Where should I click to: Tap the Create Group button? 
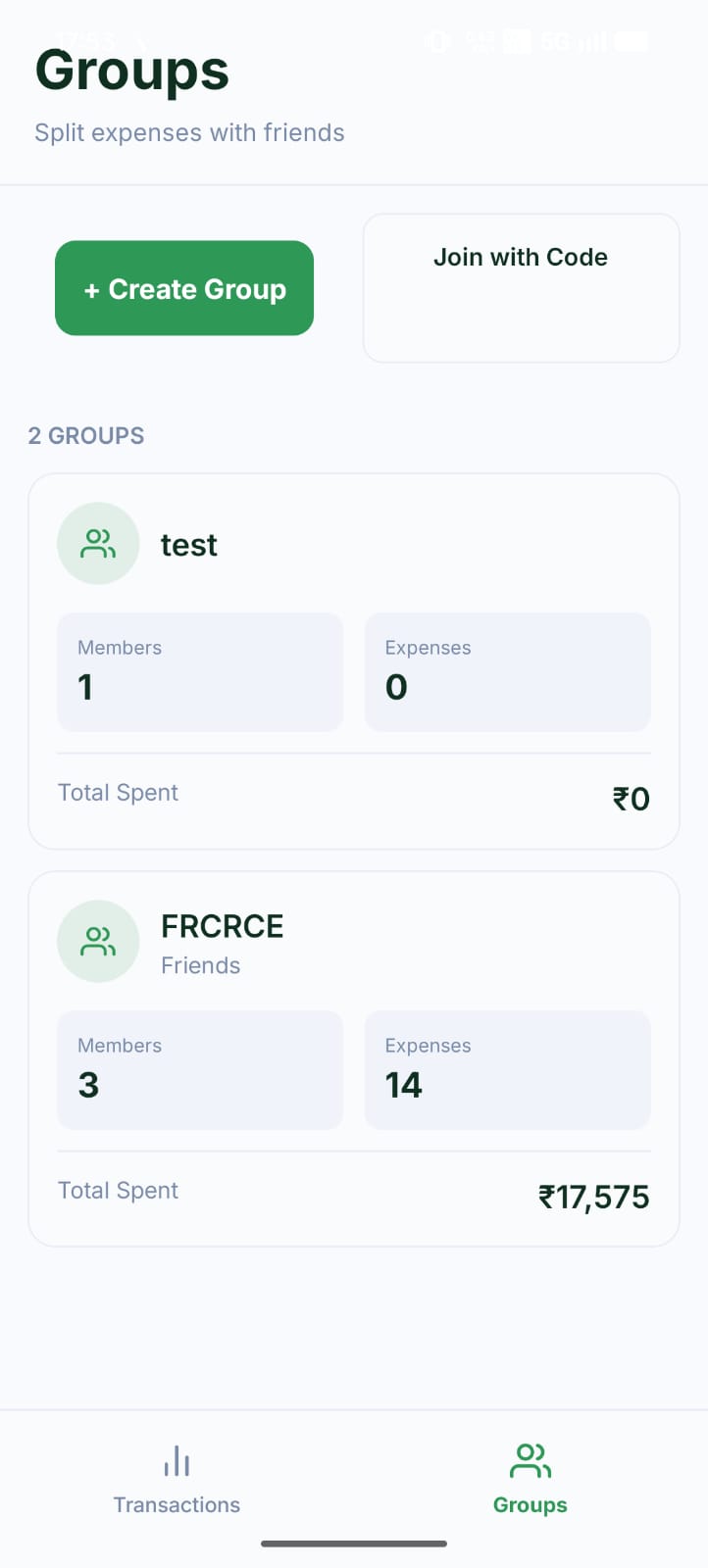184,288
